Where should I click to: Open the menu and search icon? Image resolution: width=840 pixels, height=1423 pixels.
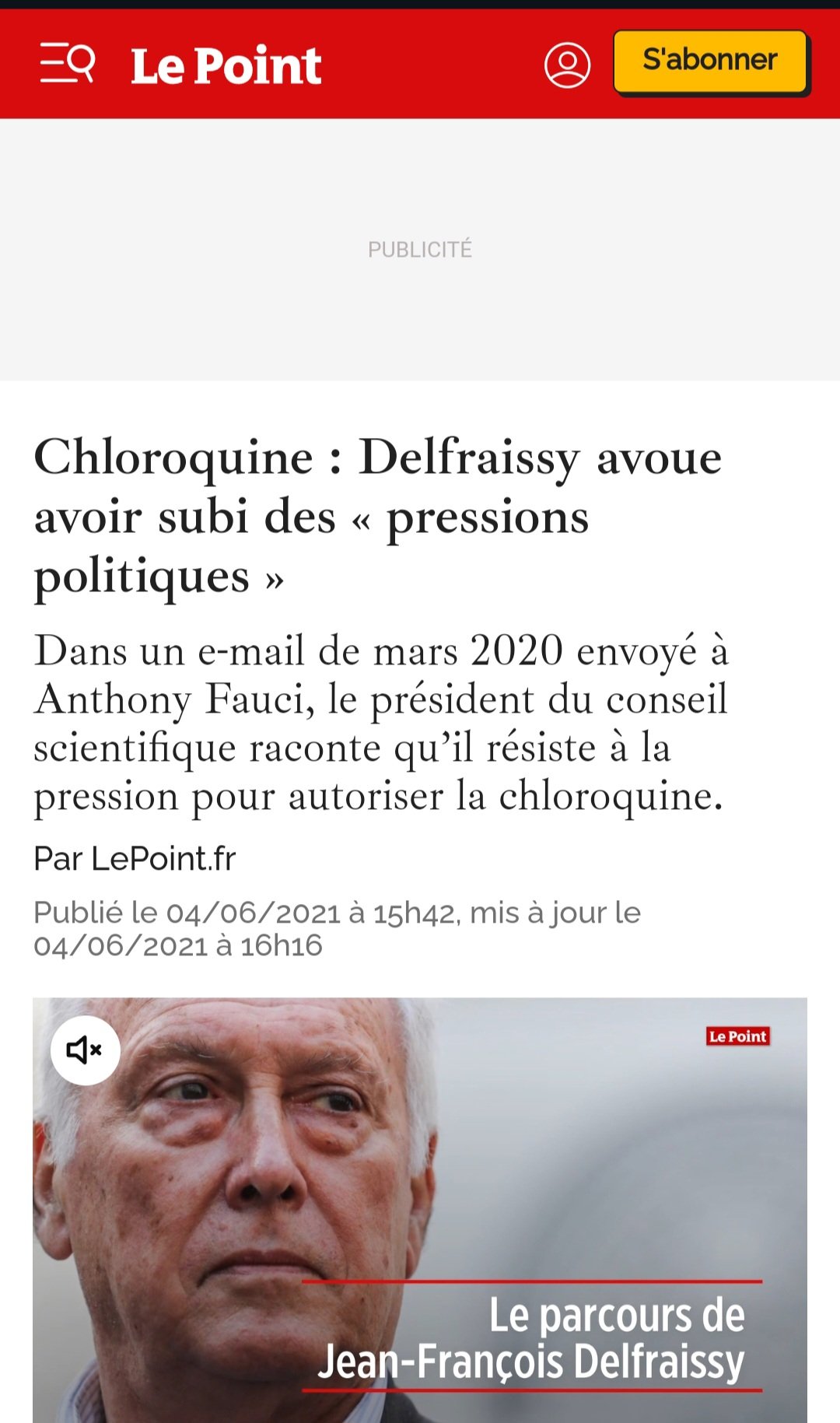pos(68,64)
